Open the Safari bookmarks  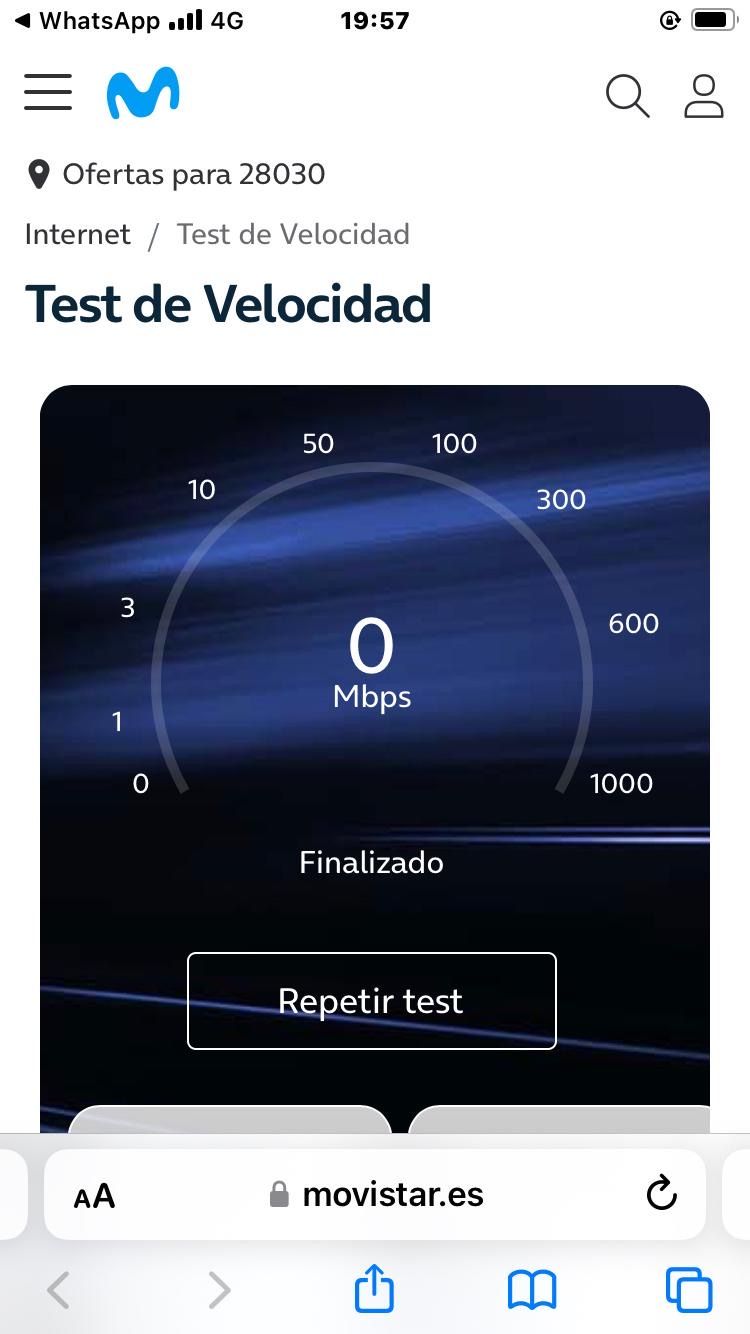(532, 1290)
